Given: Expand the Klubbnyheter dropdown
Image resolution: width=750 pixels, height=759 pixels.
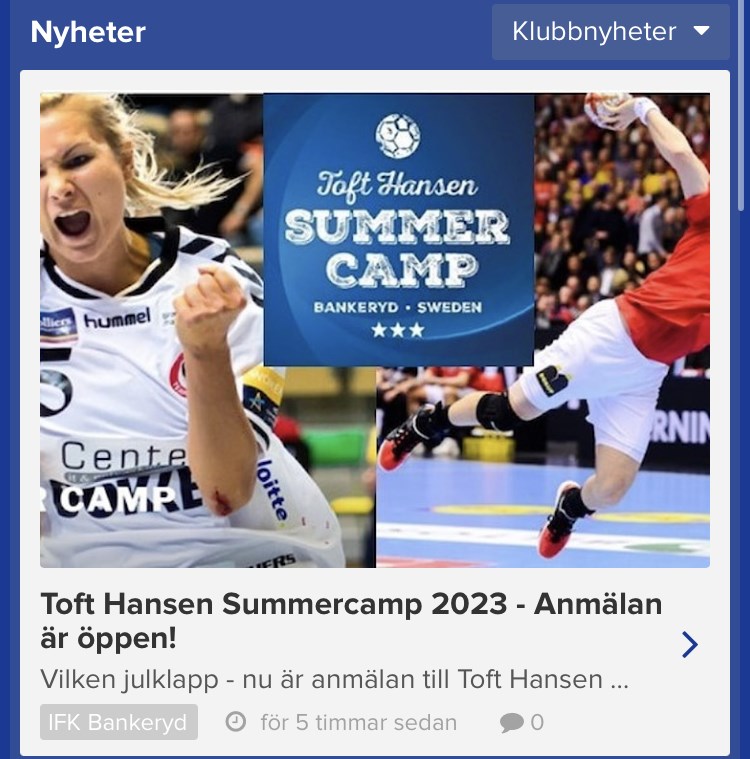Looking at the screenshot, I should [x=610, y=32].
